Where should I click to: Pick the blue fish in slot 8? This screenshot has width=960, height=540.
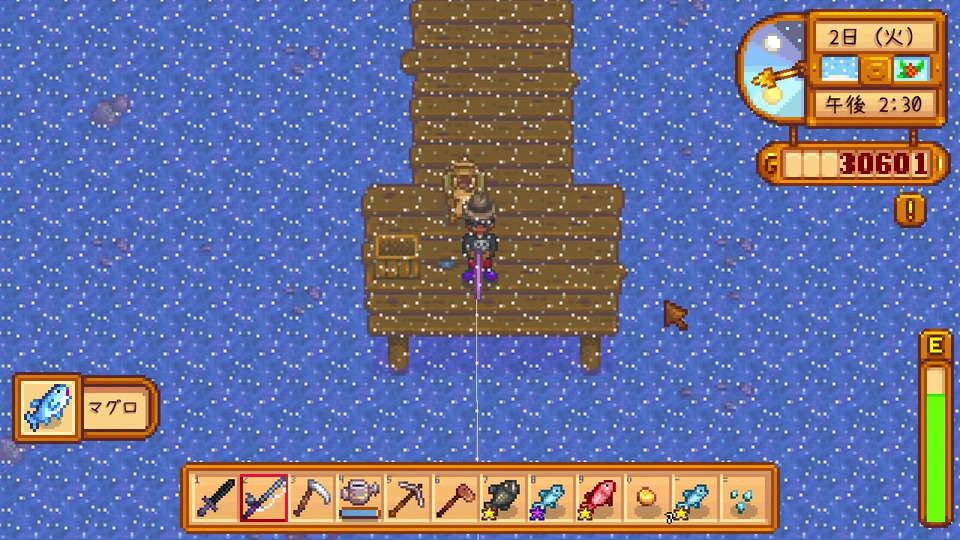(x=552, y=497)
